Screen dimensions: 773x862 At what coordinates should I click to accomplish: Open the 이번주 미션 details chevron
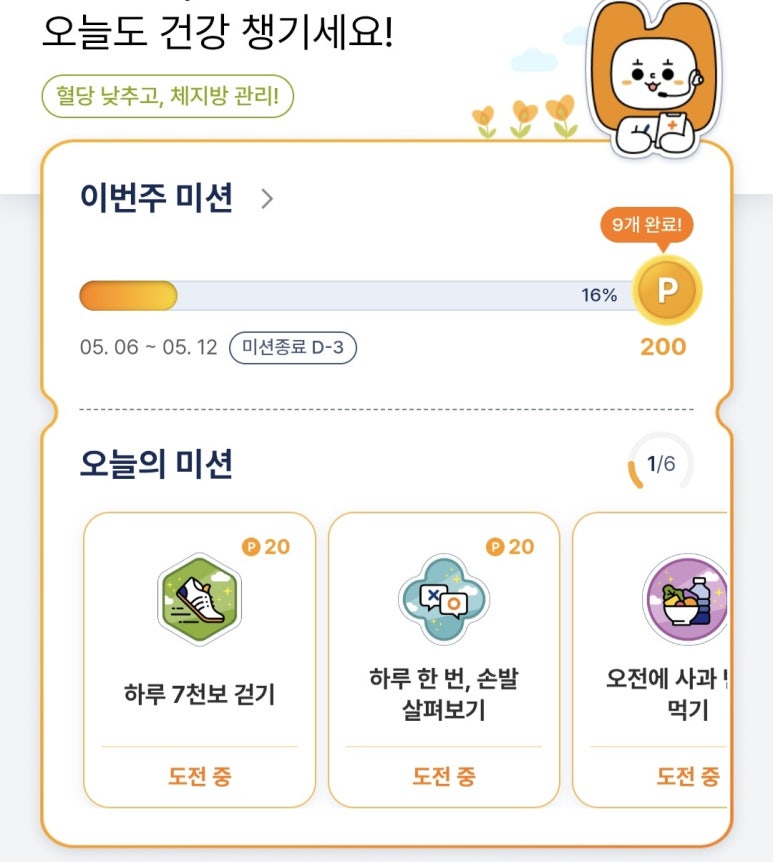266,199
